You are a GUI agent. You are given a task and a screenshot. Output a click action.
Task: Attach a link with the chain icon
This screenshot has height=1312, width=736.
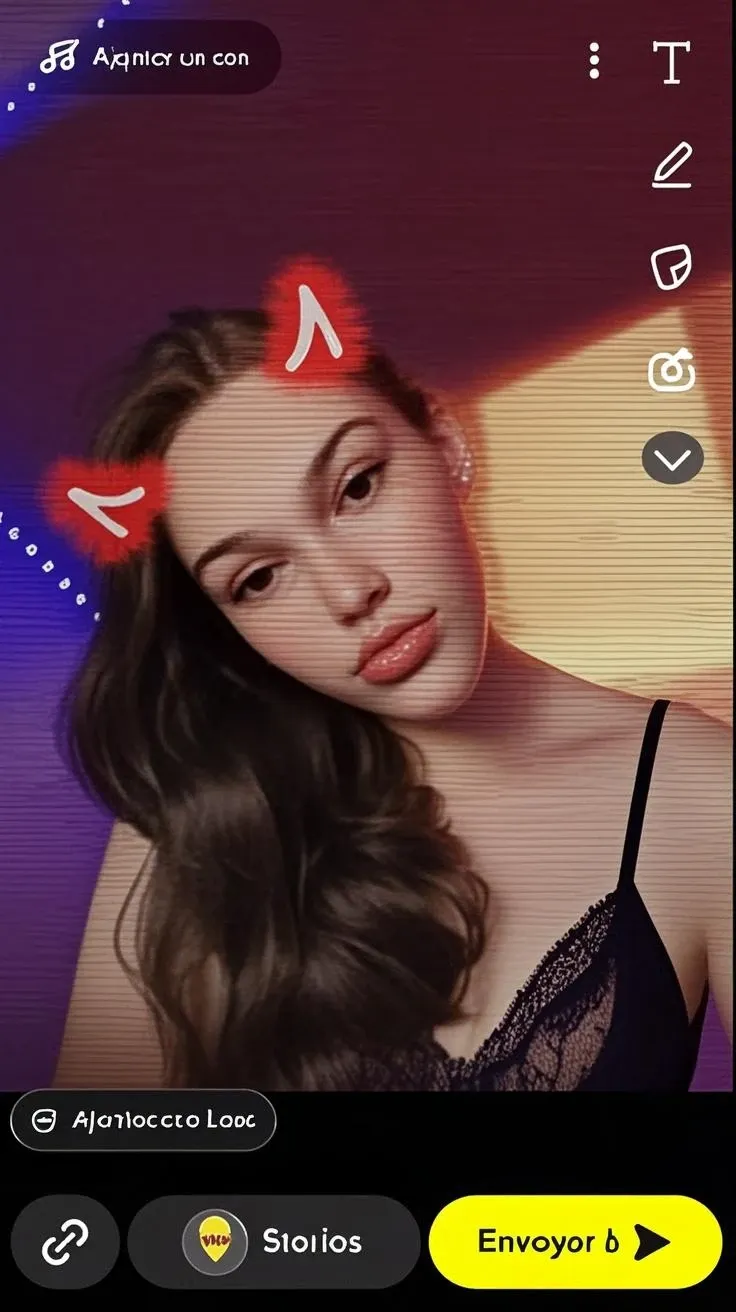(x=65, y=1242)
